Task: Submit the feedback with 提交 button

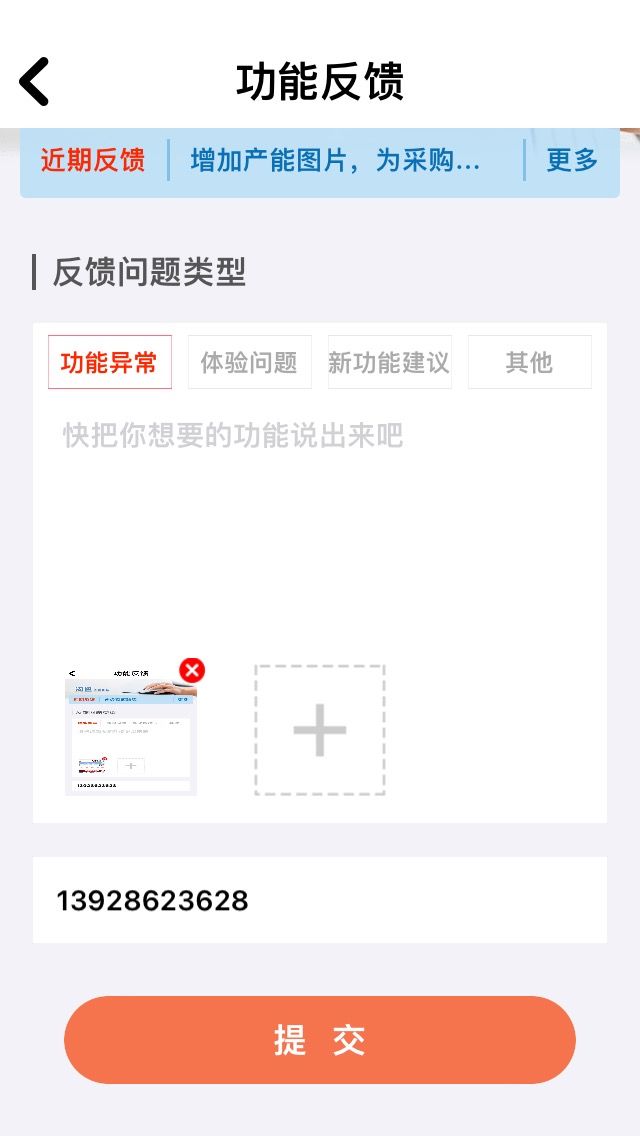Action: pyautogui.click(x=320, y=1040)
